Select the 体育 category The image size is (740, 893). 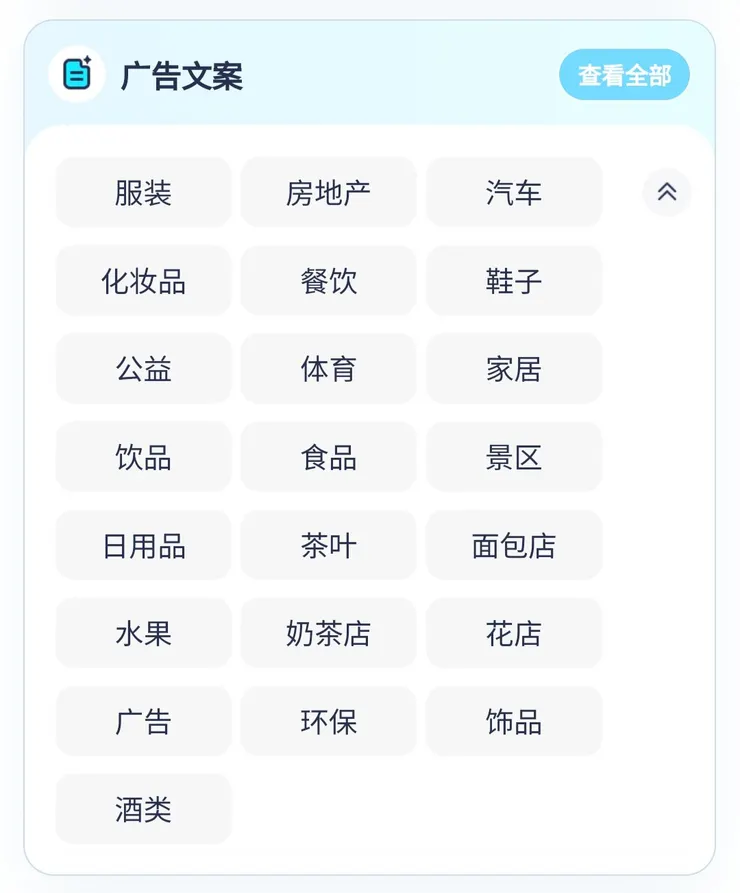[x=328, y=369]
